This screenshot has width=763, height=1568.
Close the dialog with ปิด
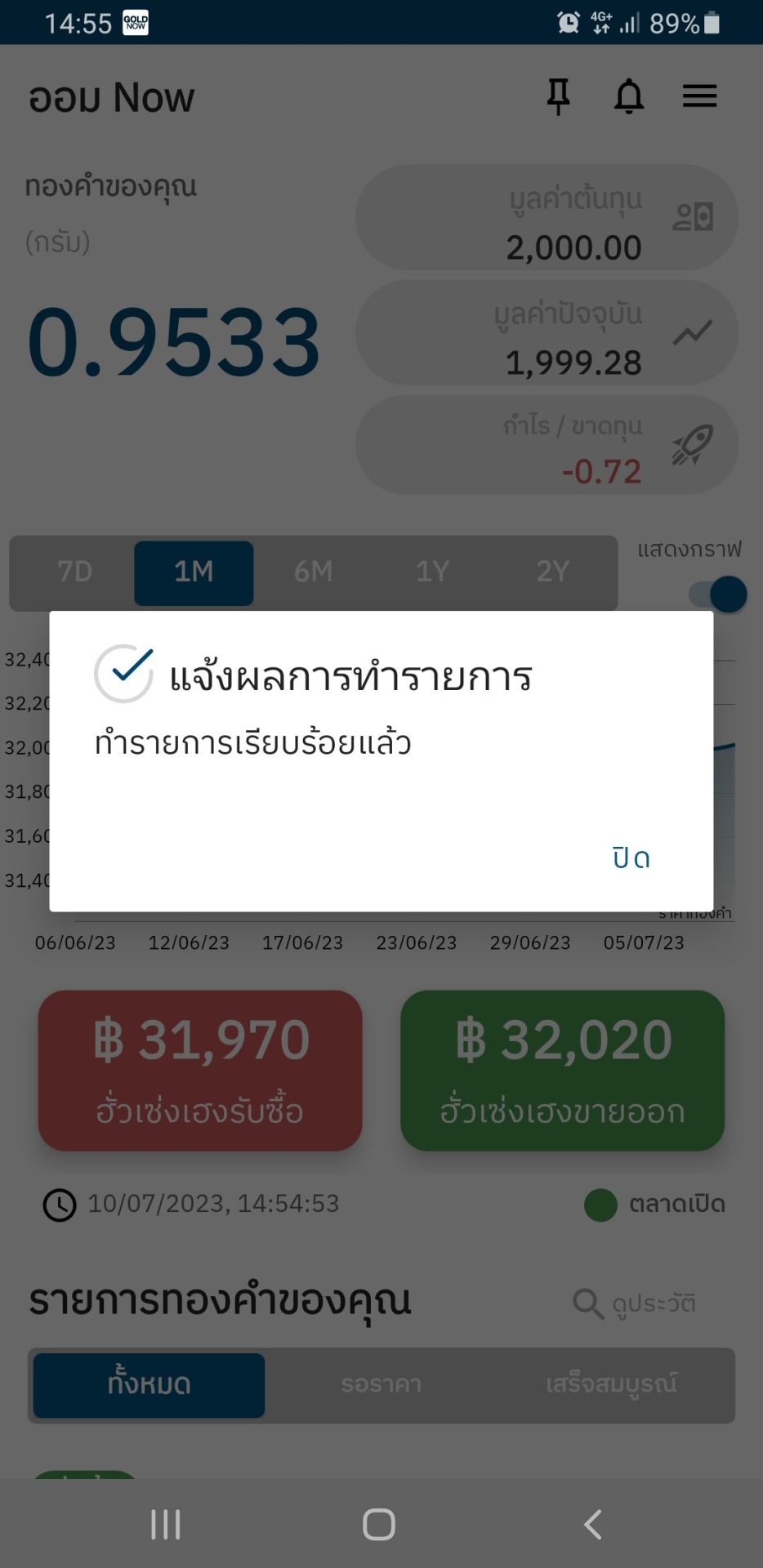tap(631, 857)
